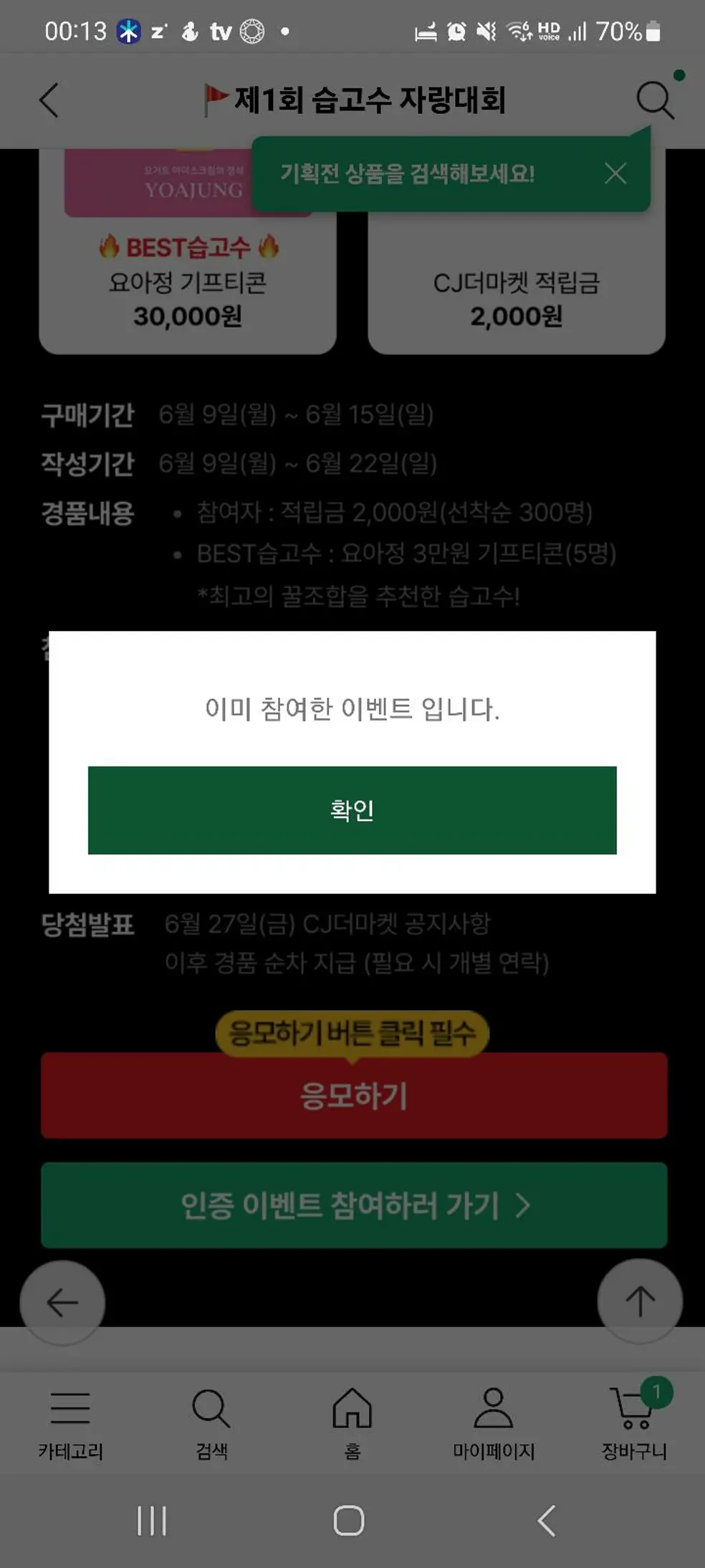Confirm the dialog with 확인

point(352,810)
